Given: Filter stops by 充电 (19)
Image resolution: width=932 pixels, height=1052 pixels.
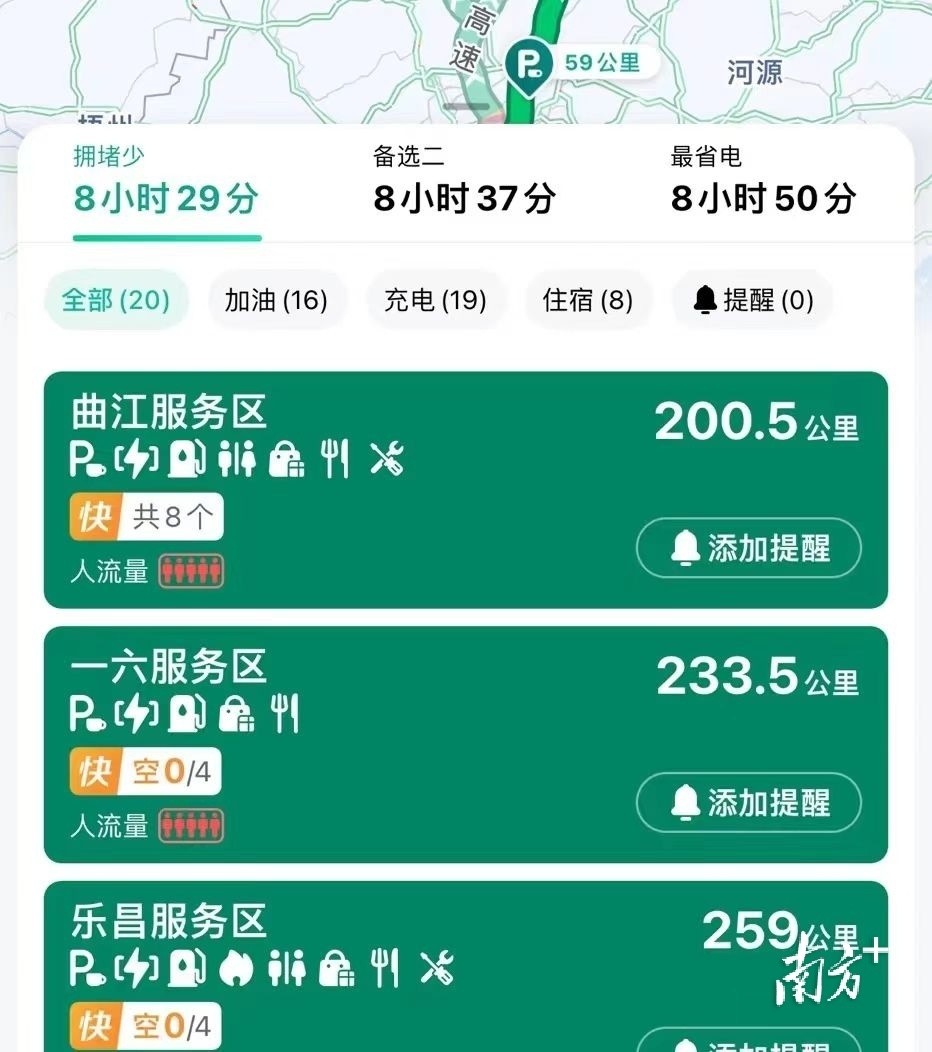Looking at the screenshot, I should point(435,300).
